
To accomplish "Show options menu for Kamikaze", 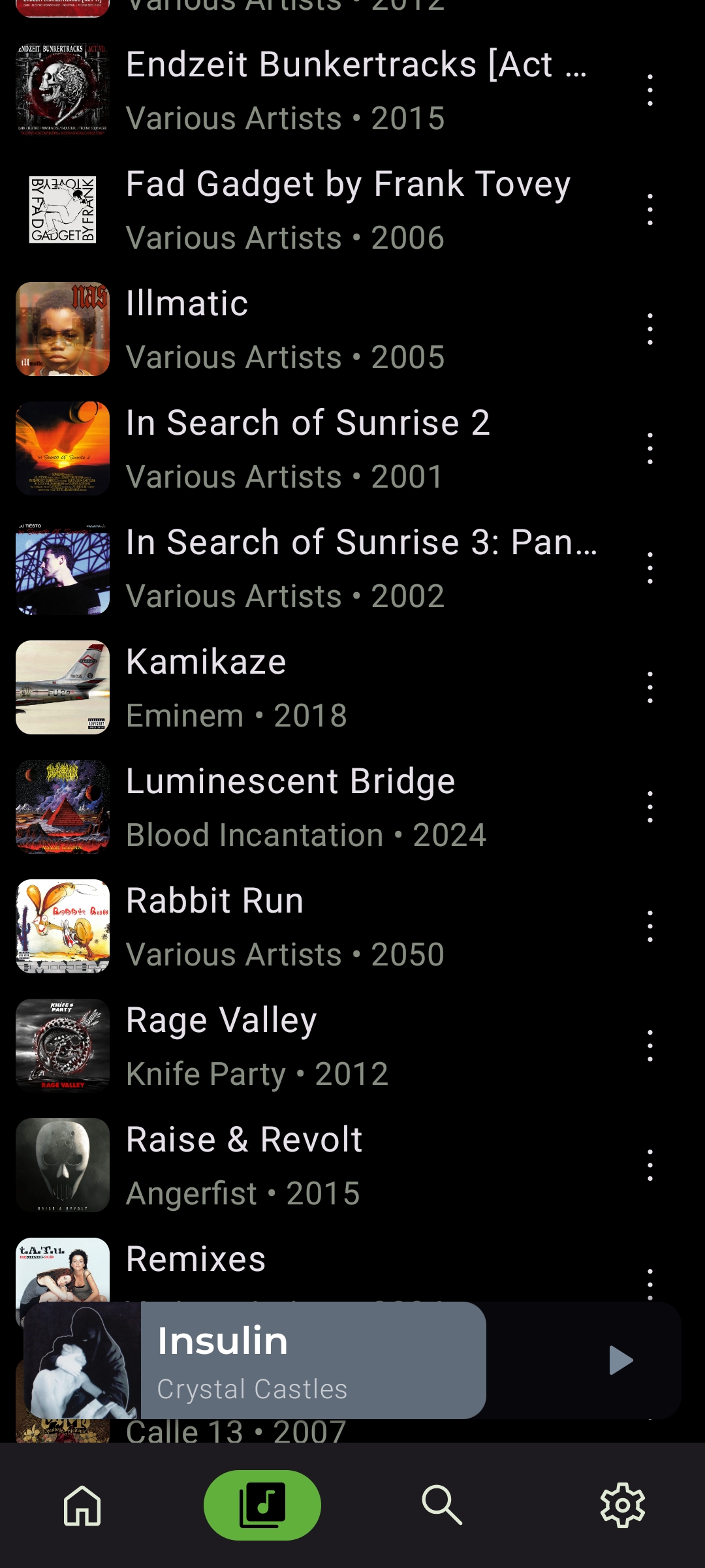I will pos(650,687).
